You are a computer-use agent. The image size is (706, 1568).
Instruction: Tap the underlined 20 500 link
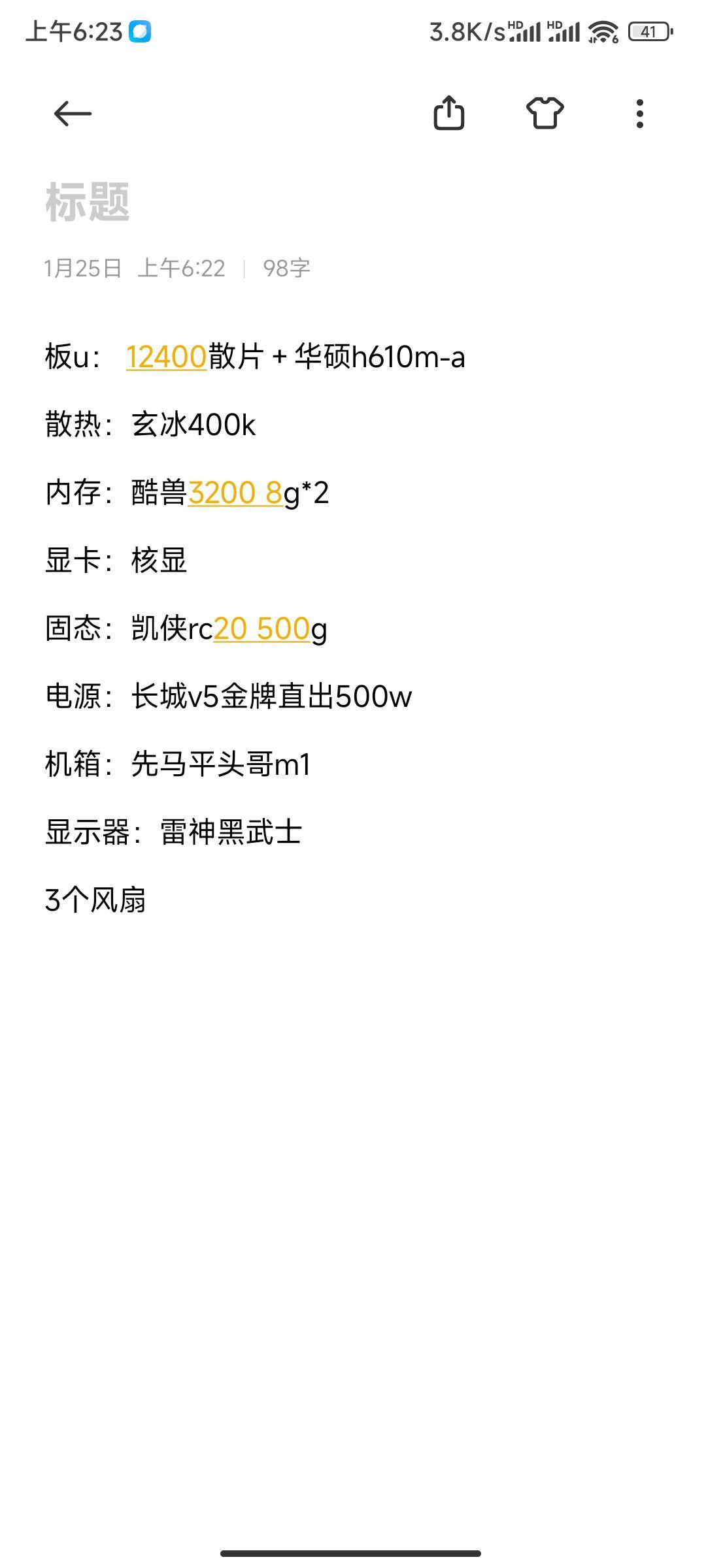[261, 629]
